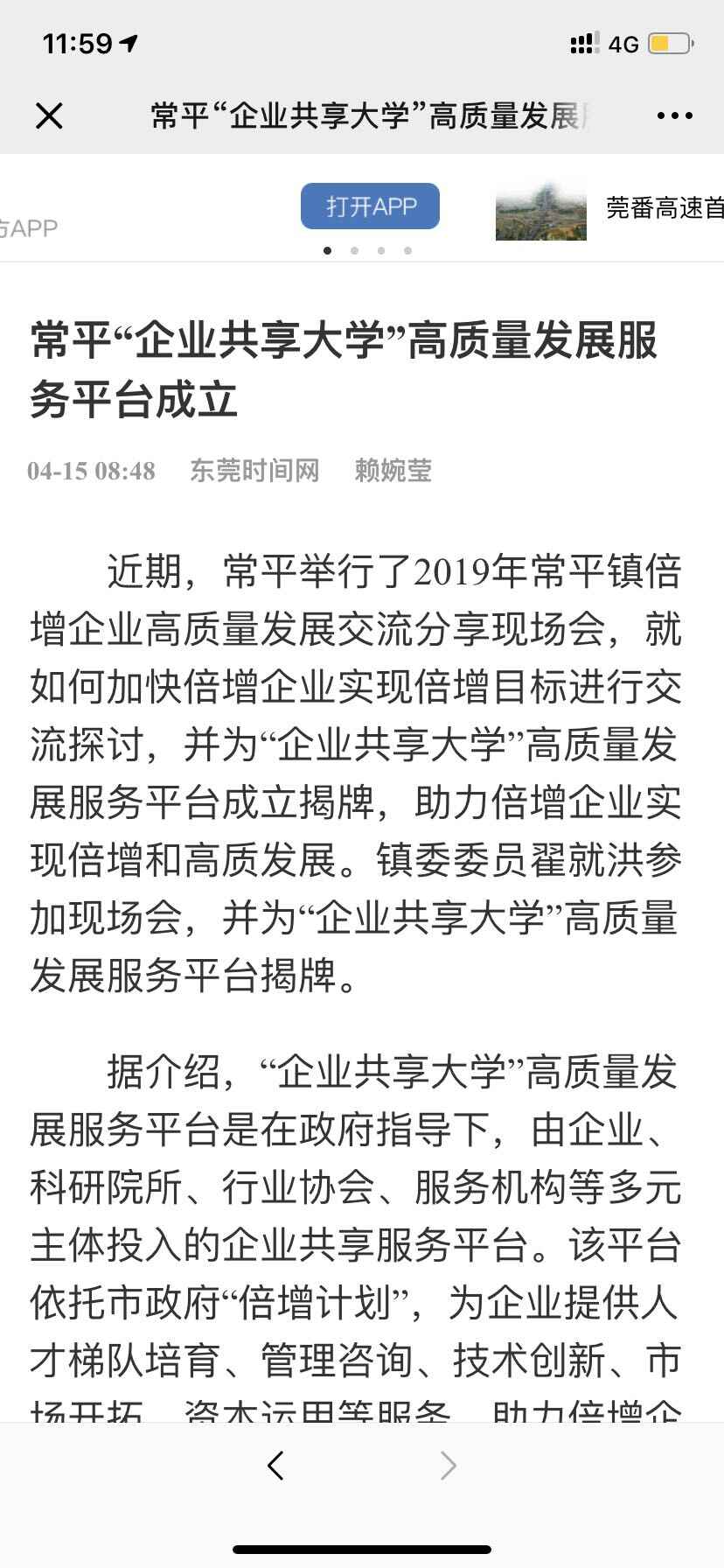Go back to the previous page

coord(275,1465)
